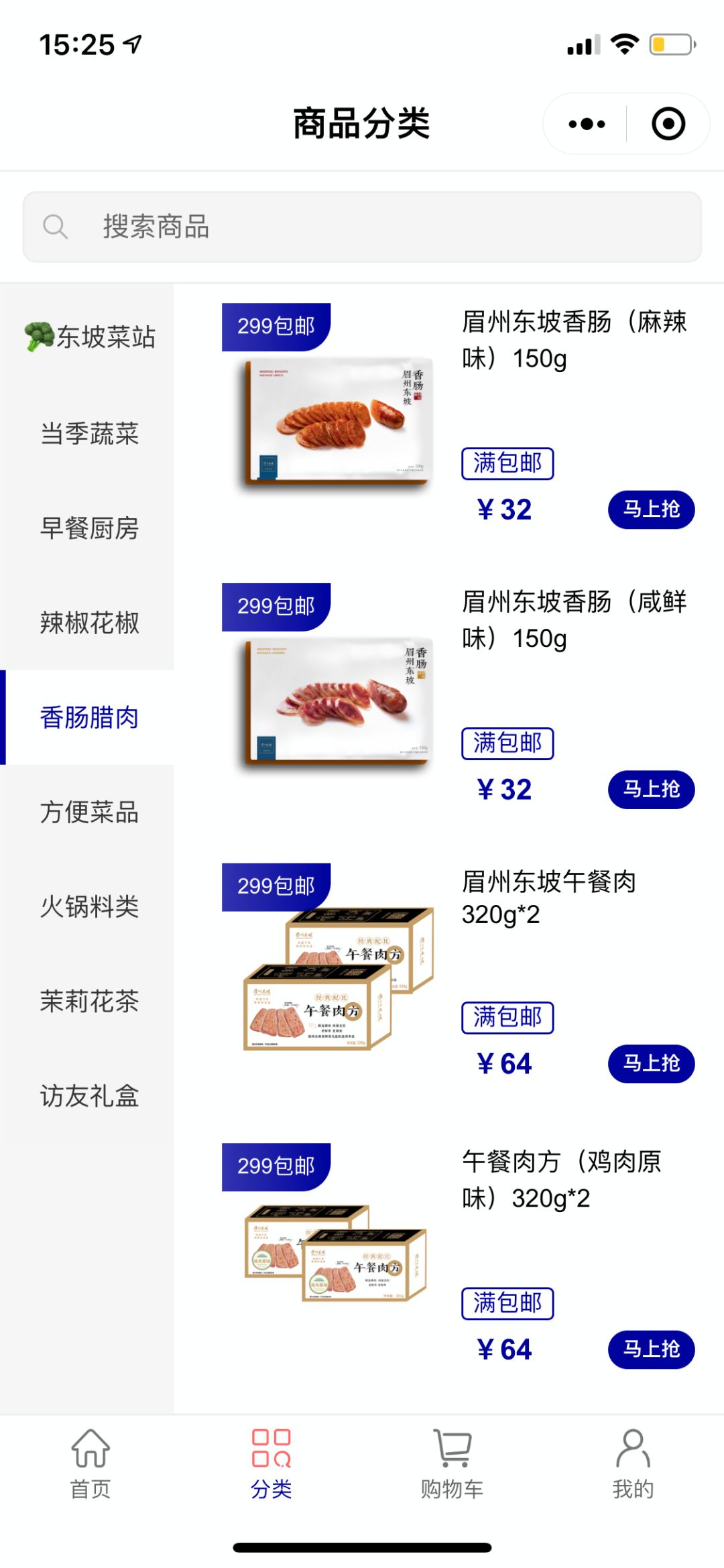Screen dimensions: 724x1568
Task: Tap 马上抢 for 眉州东坡香肠 咸鲜味
Action: click(x=651, y=789)
